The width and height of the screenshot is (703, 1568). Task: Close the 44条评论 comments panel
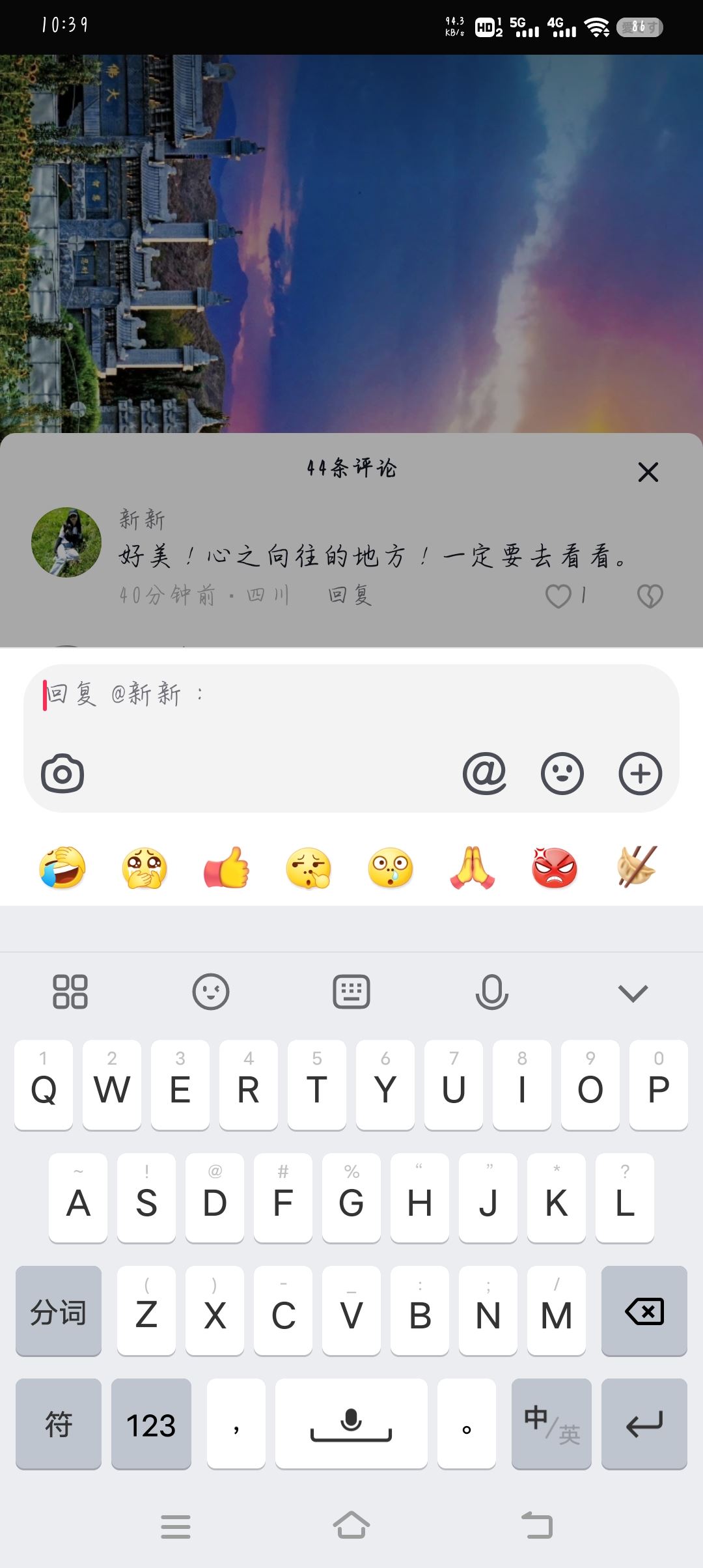(648, 473)
